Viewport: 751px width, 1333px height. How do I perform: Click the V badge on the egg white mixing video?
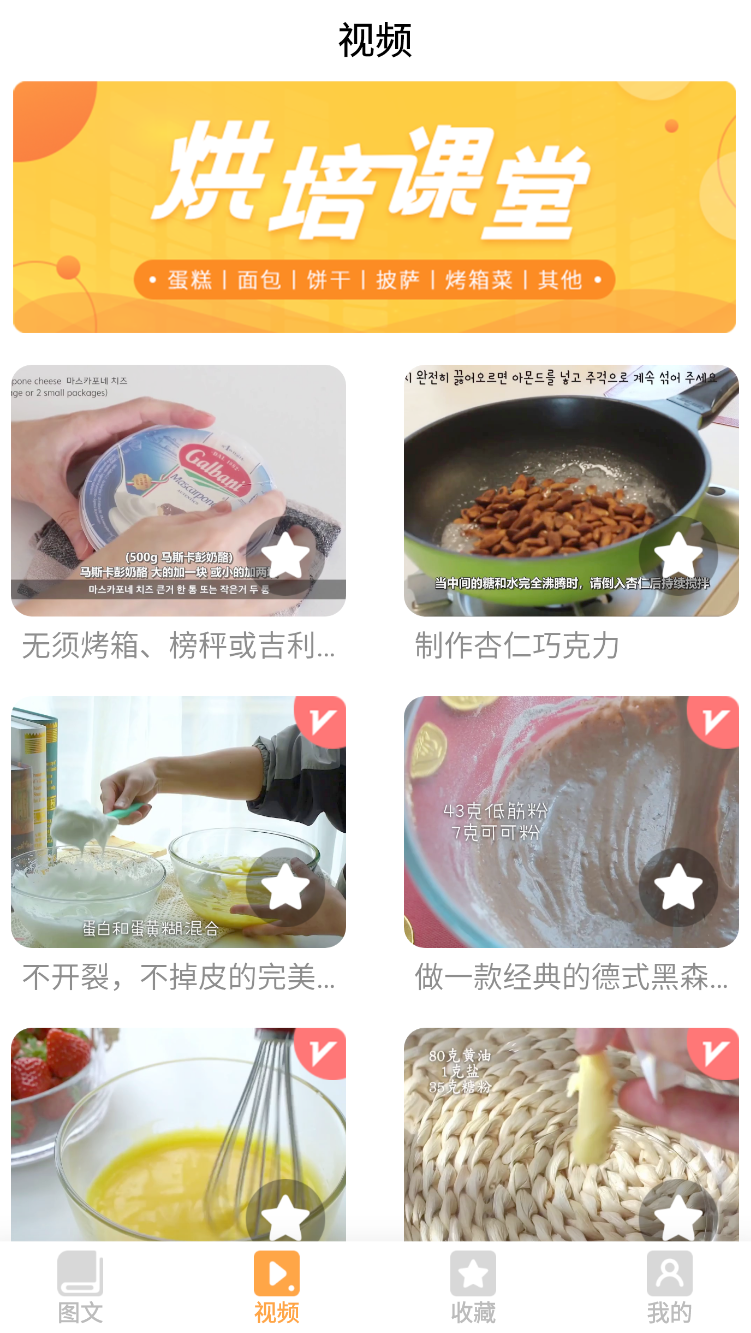click(320, 722)
